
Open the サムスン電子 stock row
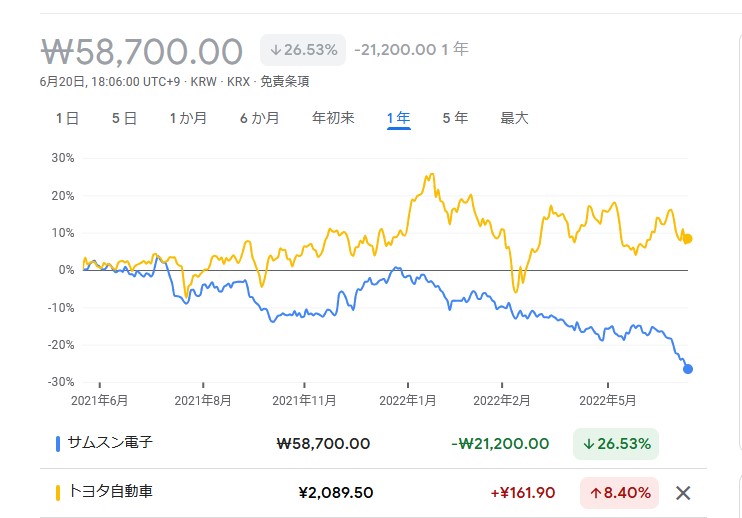point(112,443)
